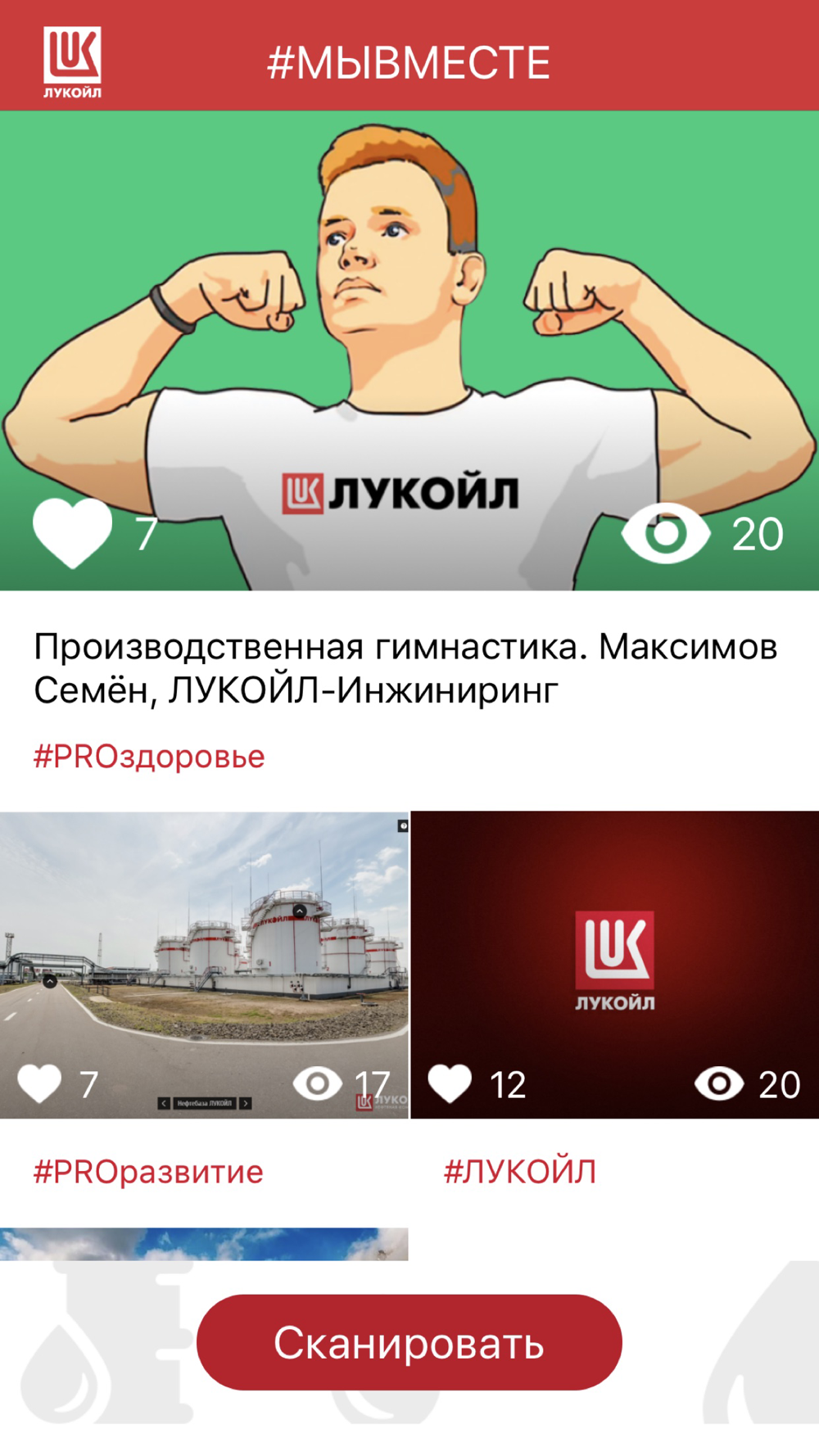Open the #ЛУКОЙЛ hashtag
The width and height of the screenshot is (819, 1456).
click(x=519, y=1172)
